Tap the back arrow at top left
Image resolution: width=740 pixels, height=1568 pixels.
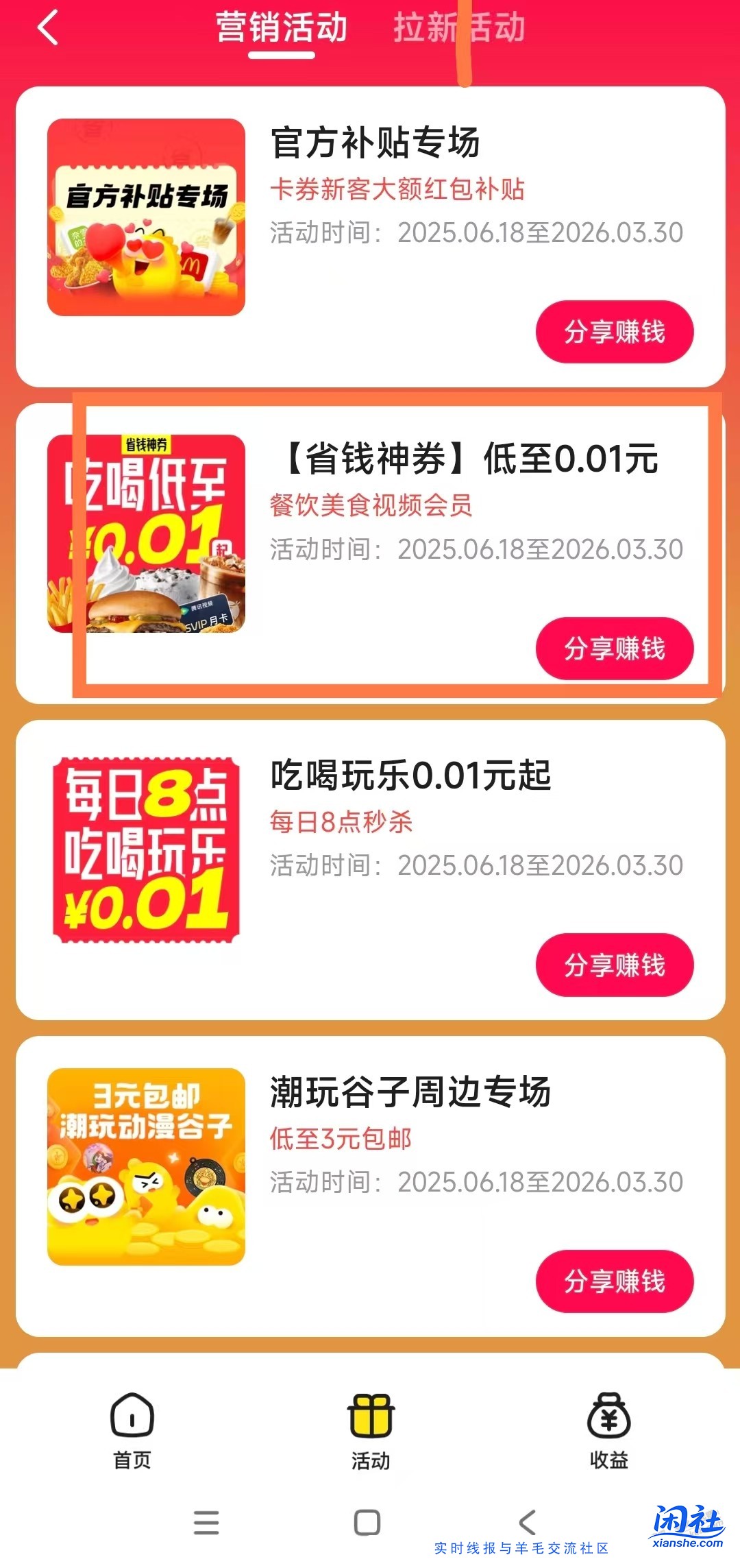click(x=45, y=29)
